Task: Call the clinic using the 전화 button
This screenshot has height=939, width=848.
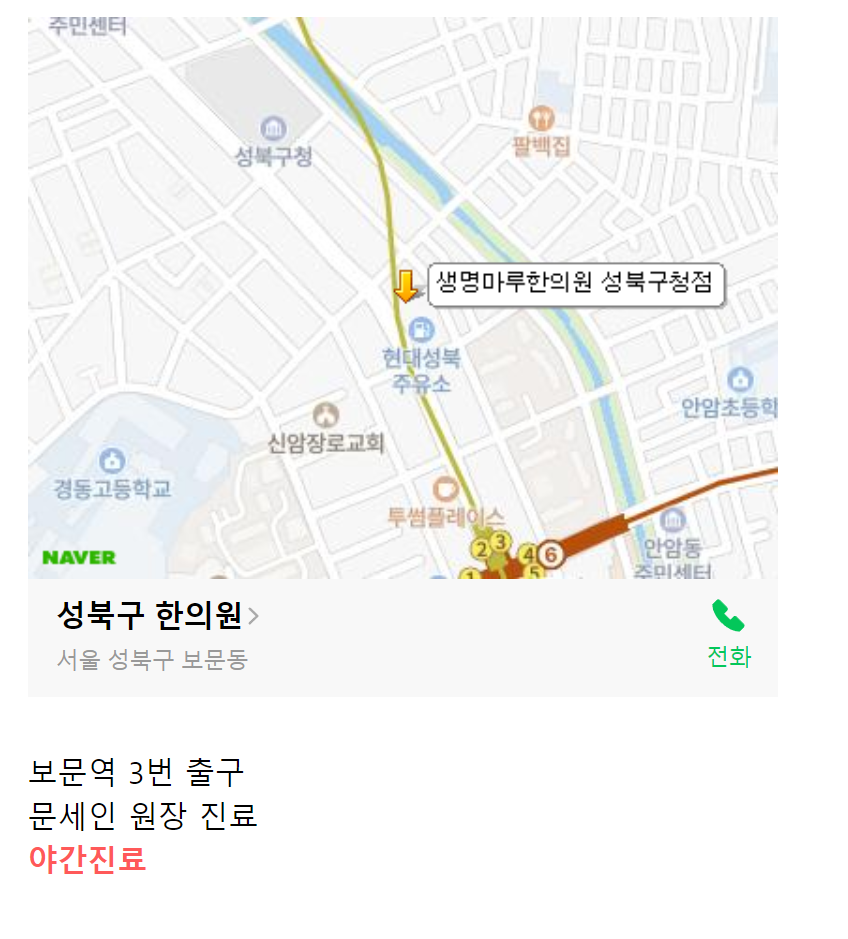Action: pyautogui.click(x=728, y=633)
